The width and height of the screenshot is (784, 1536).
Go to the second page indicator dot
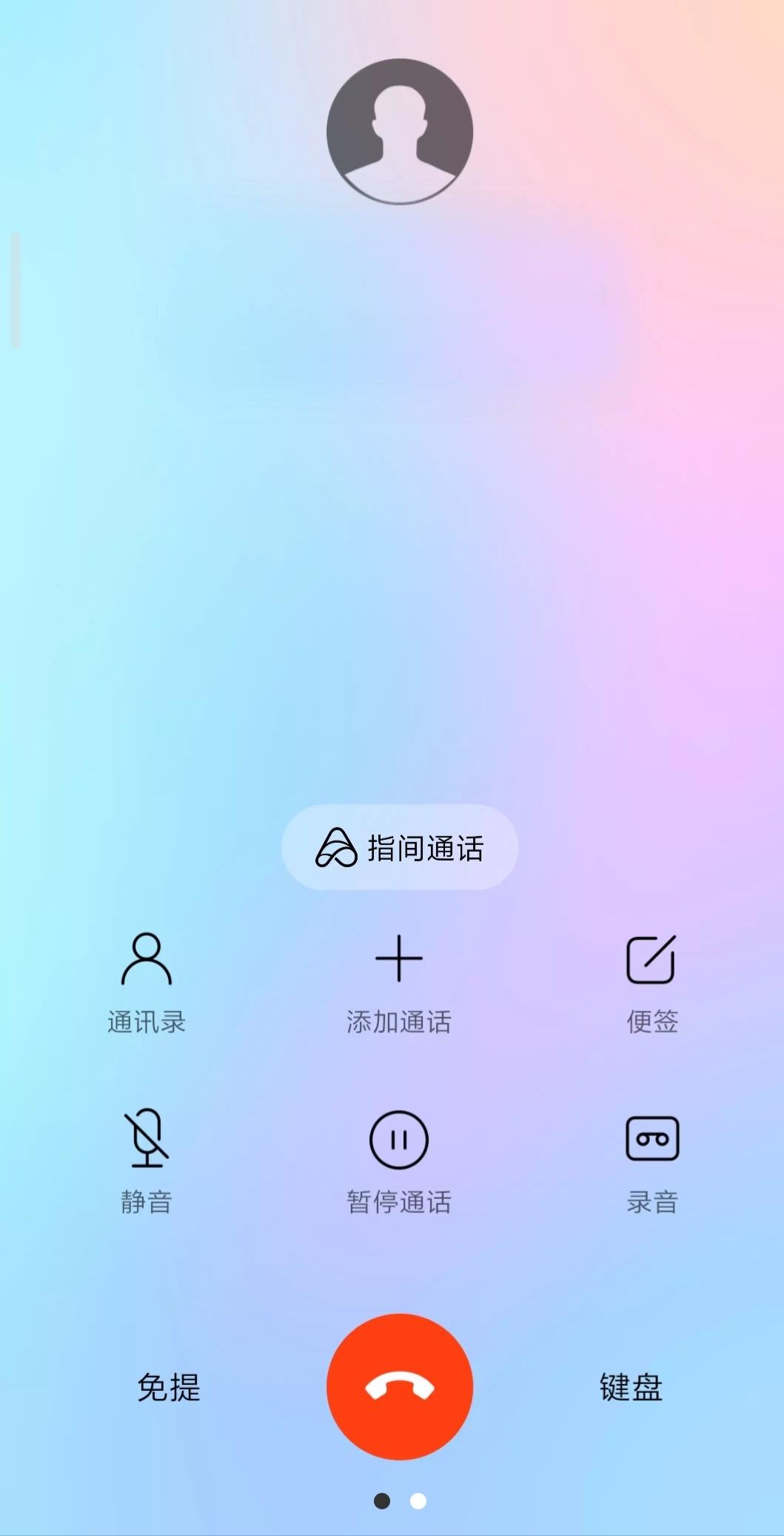click(418, 1500)
